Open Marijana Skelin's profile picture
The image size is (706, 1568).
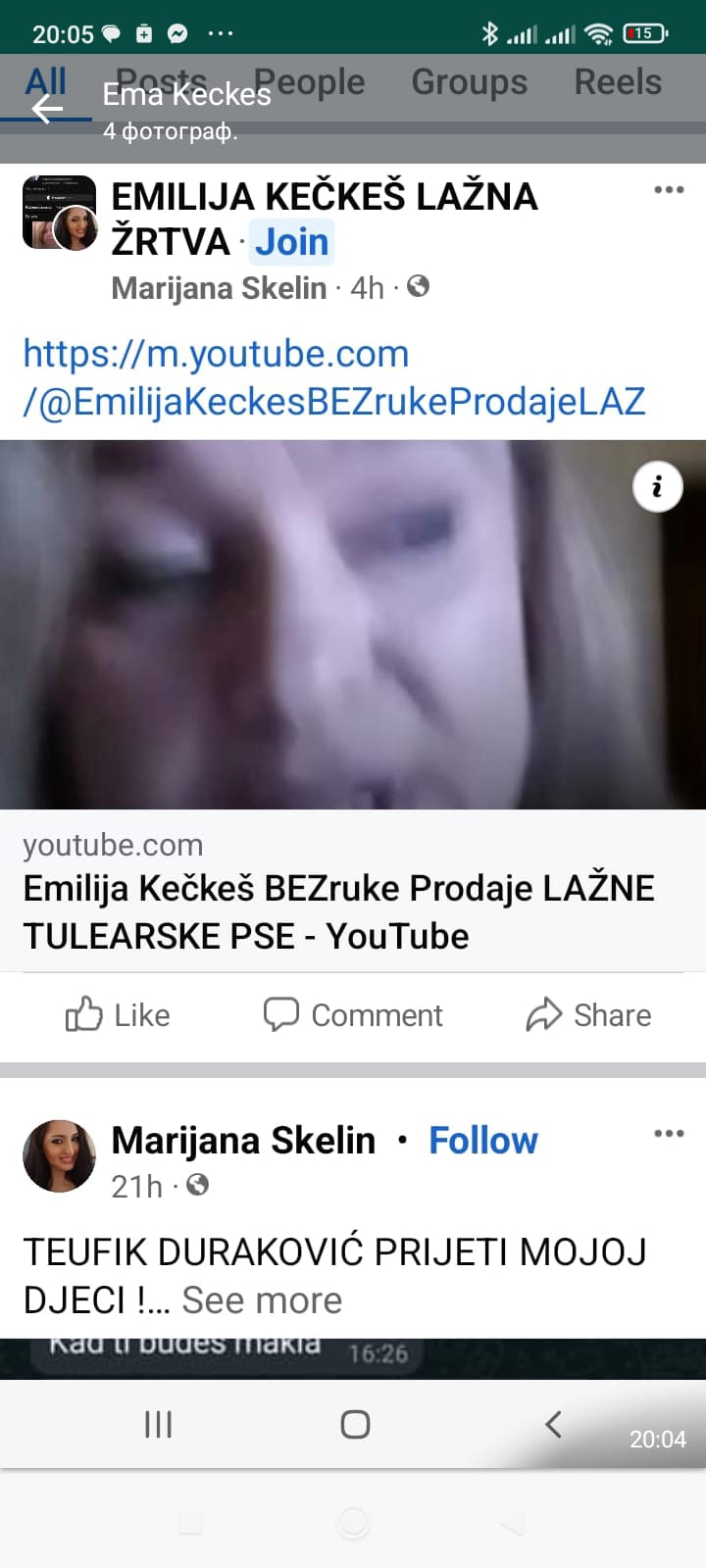[59, 1156]
